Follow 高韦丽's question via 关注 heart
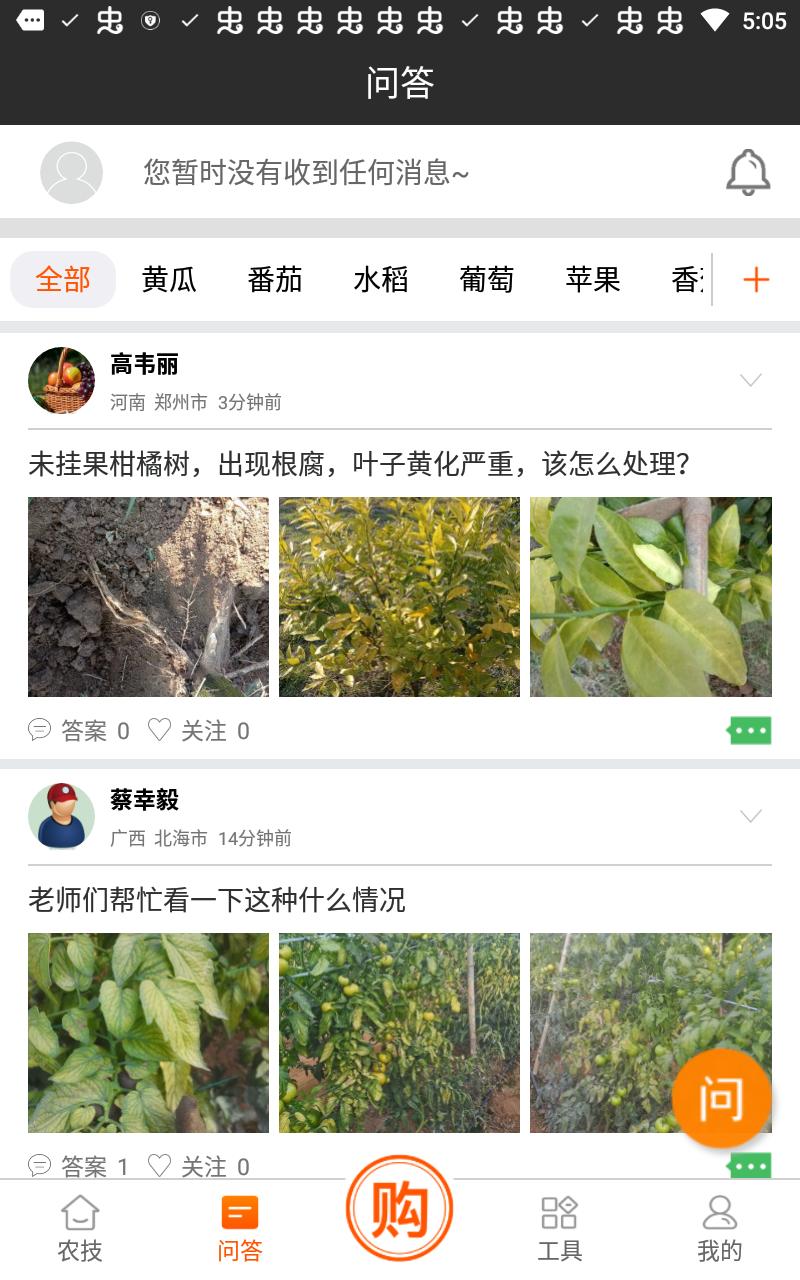This screenshot has width=800, height=1280. [x=198, y=731]
